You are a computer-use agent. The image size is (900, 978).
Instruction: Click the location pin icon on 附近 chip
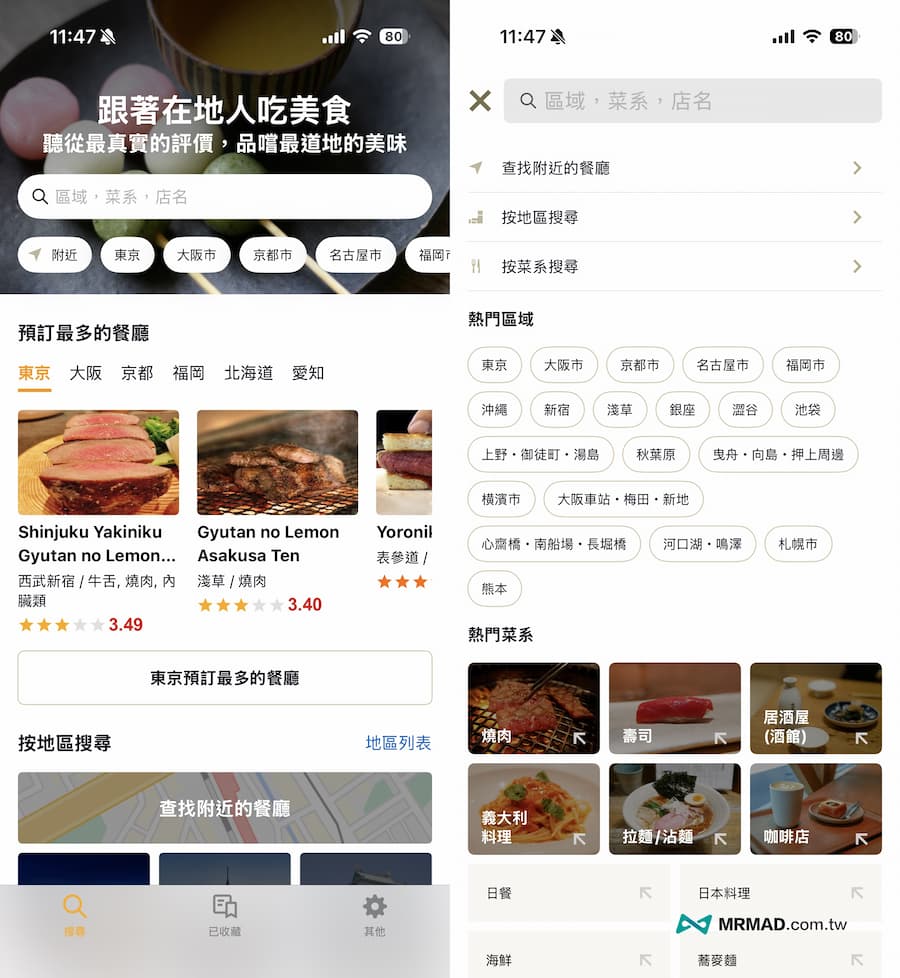[36, 255]
